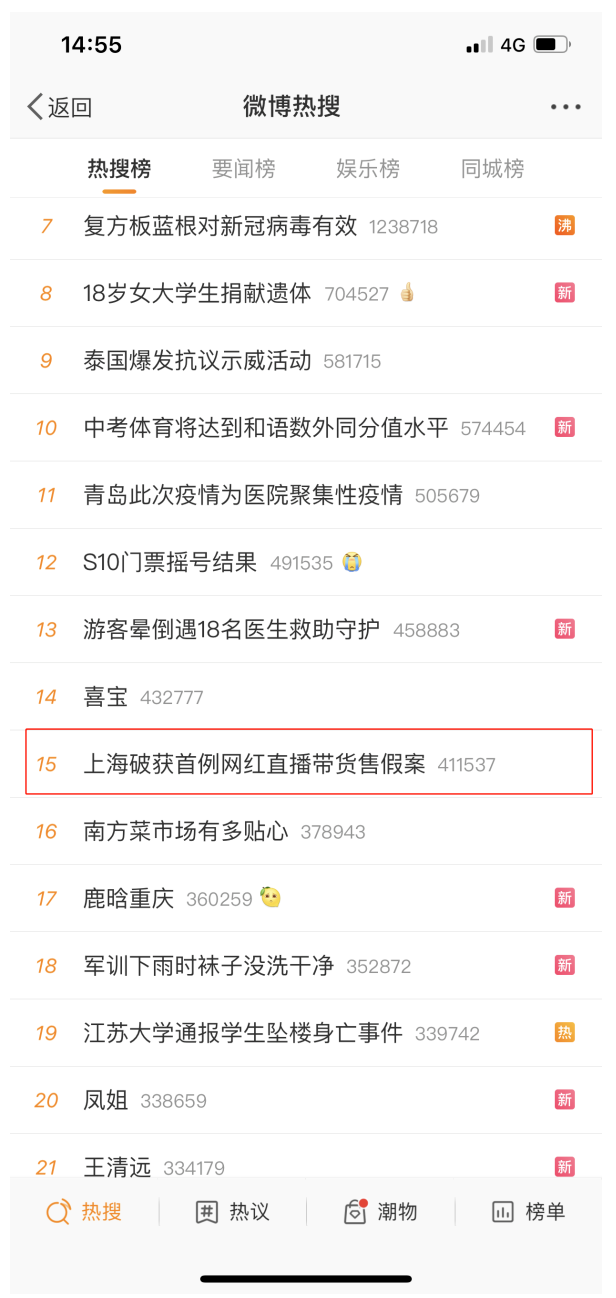Switch to the 娱乐榜 tab
This screenshot has height=1298, width=616.
coord(368,169)
